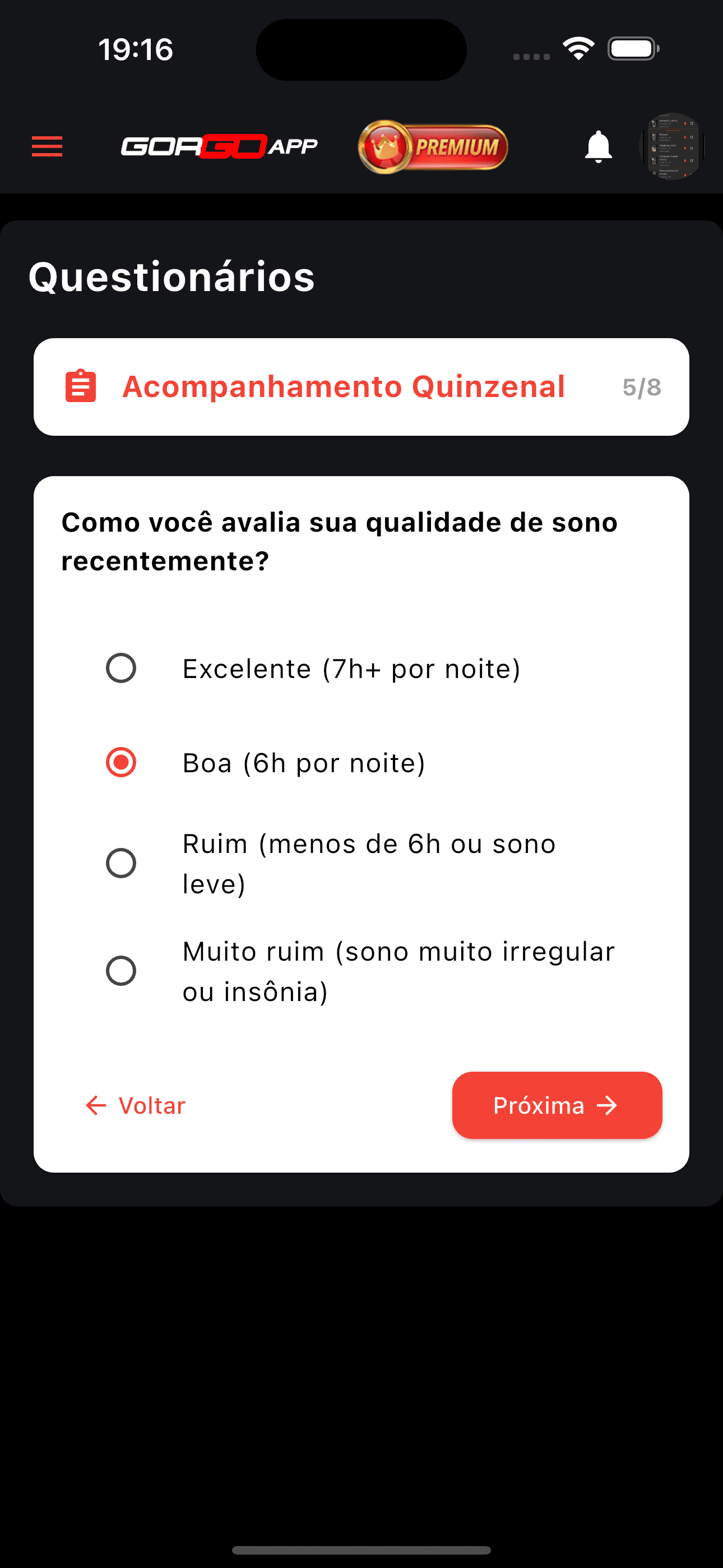Tap the home indicator bar at the bottom
Screen dimensions: 723x1568
pyautogui.click(x=361, y=1549)
